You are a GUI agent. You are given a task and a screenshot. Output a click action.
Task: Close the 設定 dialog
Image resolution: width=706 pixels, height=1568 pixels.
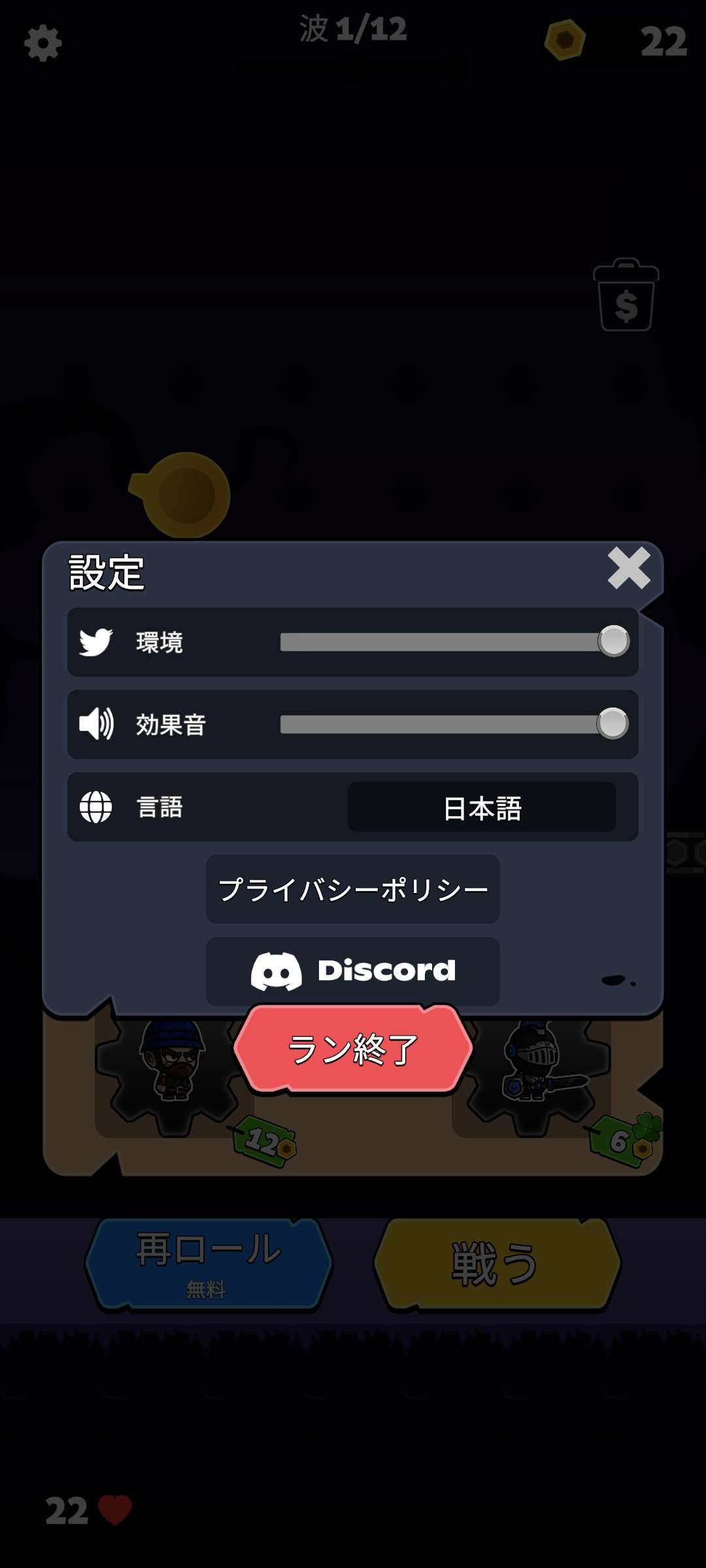coord(628,568)
